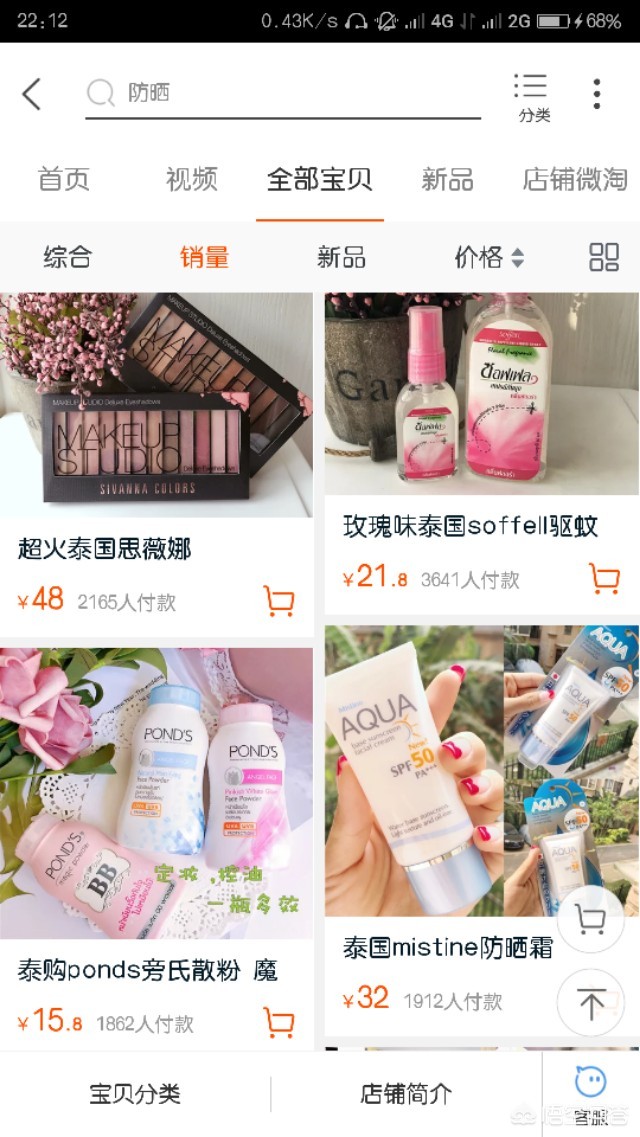Add 泰购ponds旁氏散粉 to cart
The image size is (640, 1137).
(279, 1021)
